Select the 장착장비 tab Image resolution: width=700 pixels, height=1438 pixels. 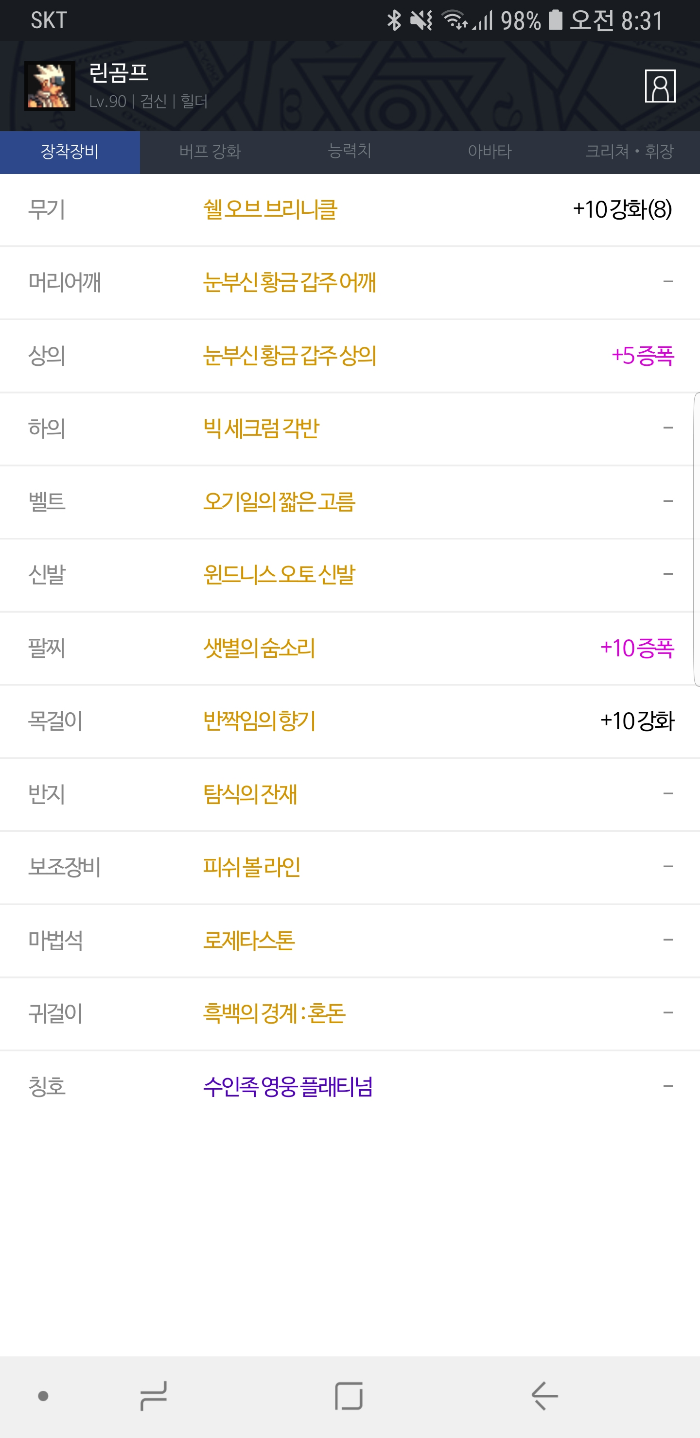[x=70, y=152]
